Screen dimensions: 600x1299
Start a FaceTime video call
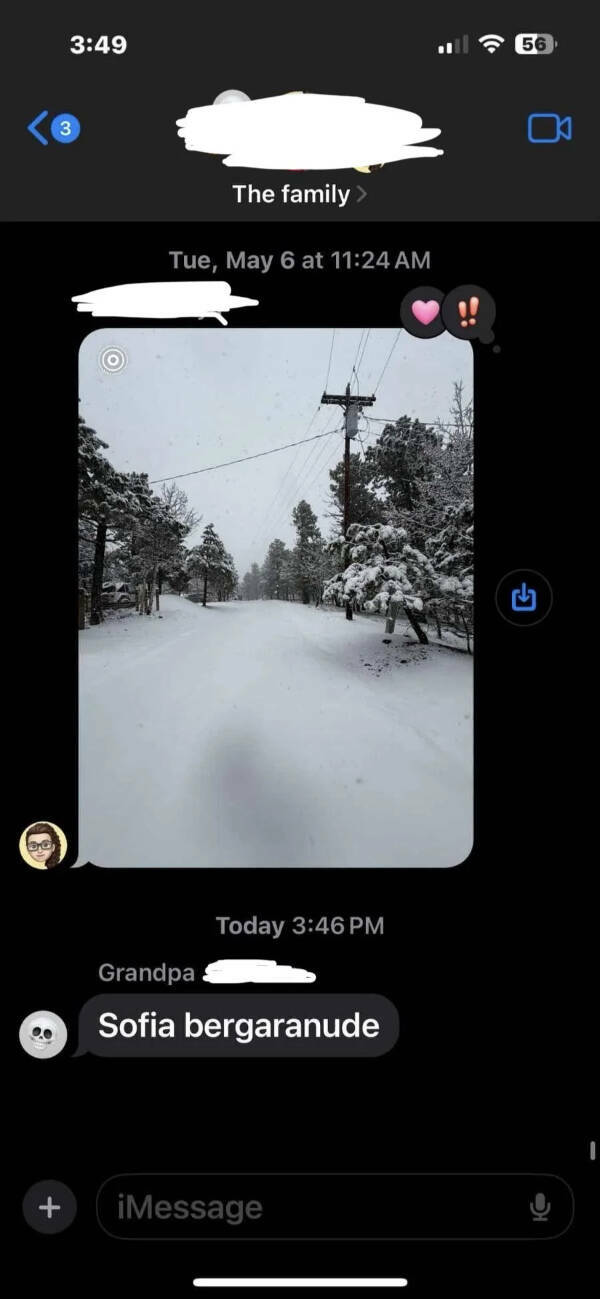549,128
